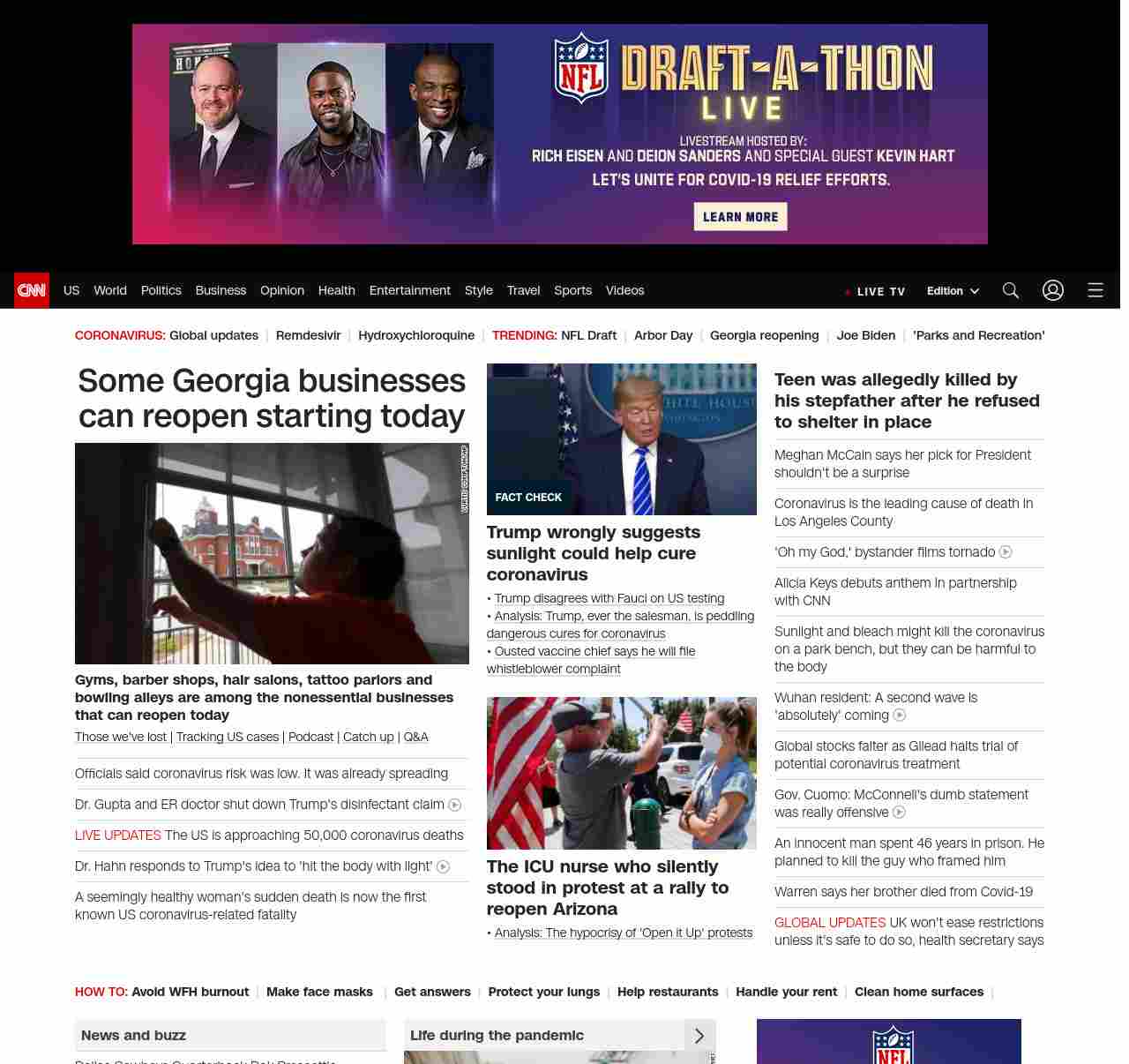This screenshot has width=1129, height=1064.
Task: Open the Make face masks how-to
Action: tap(319, 992)
